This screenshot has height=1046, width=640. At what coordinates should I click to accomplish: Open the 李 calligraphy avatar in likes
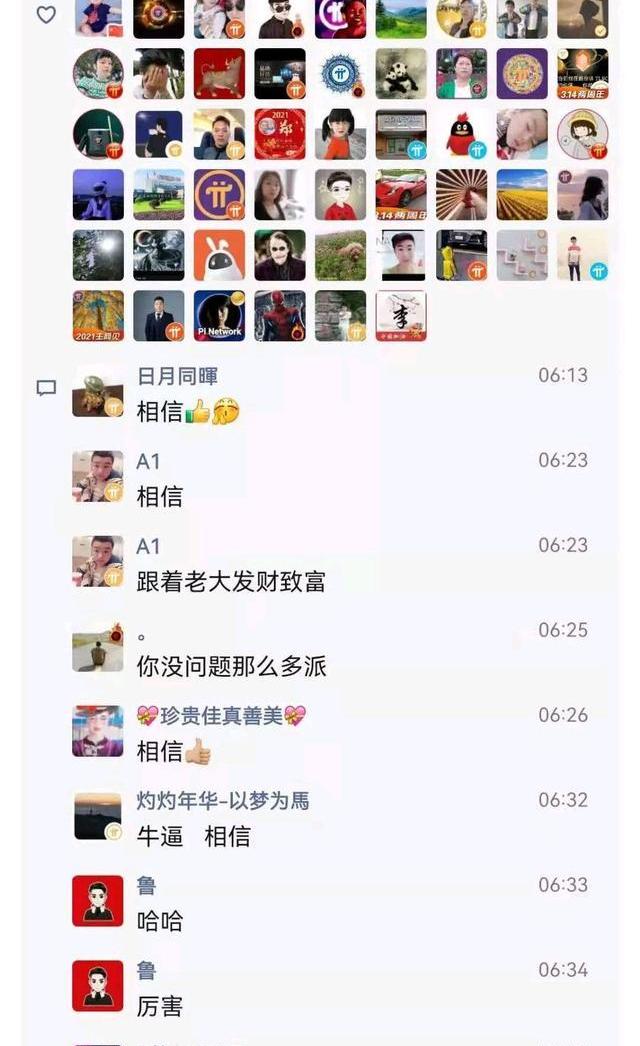(x=401, y=316)
